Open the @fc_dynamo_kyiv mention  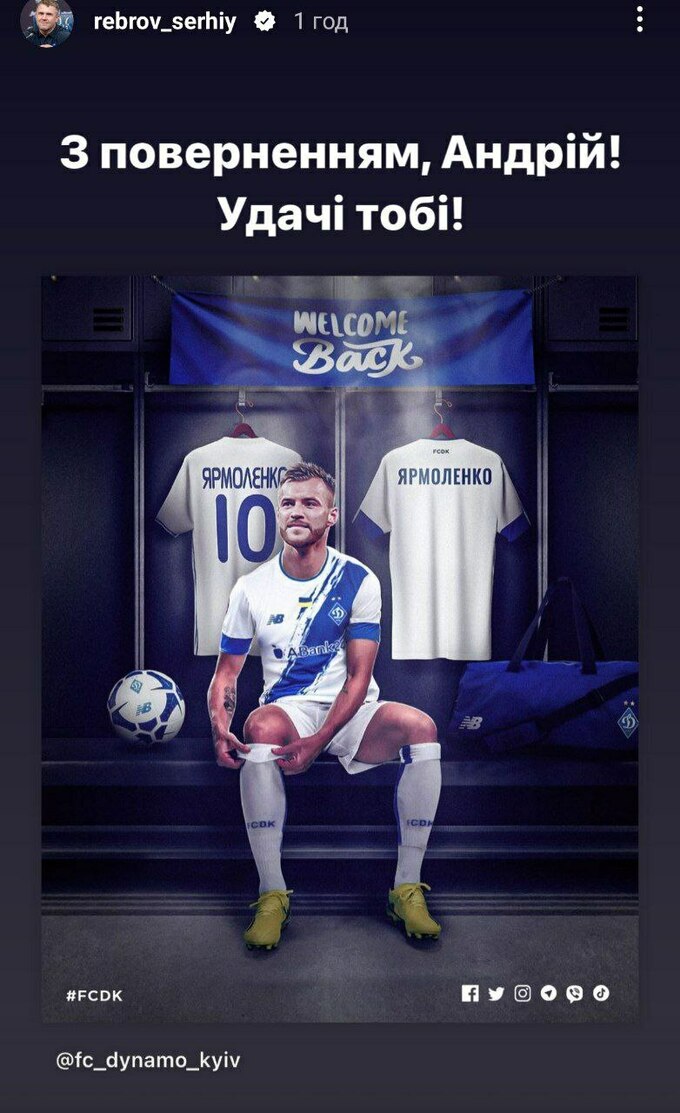tap(148, 1060)
